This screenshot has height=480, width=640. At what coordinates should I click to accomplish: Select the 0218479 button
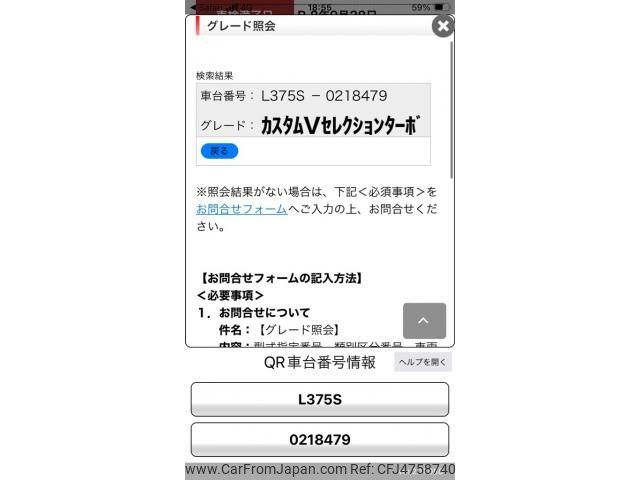coord(320,439)
